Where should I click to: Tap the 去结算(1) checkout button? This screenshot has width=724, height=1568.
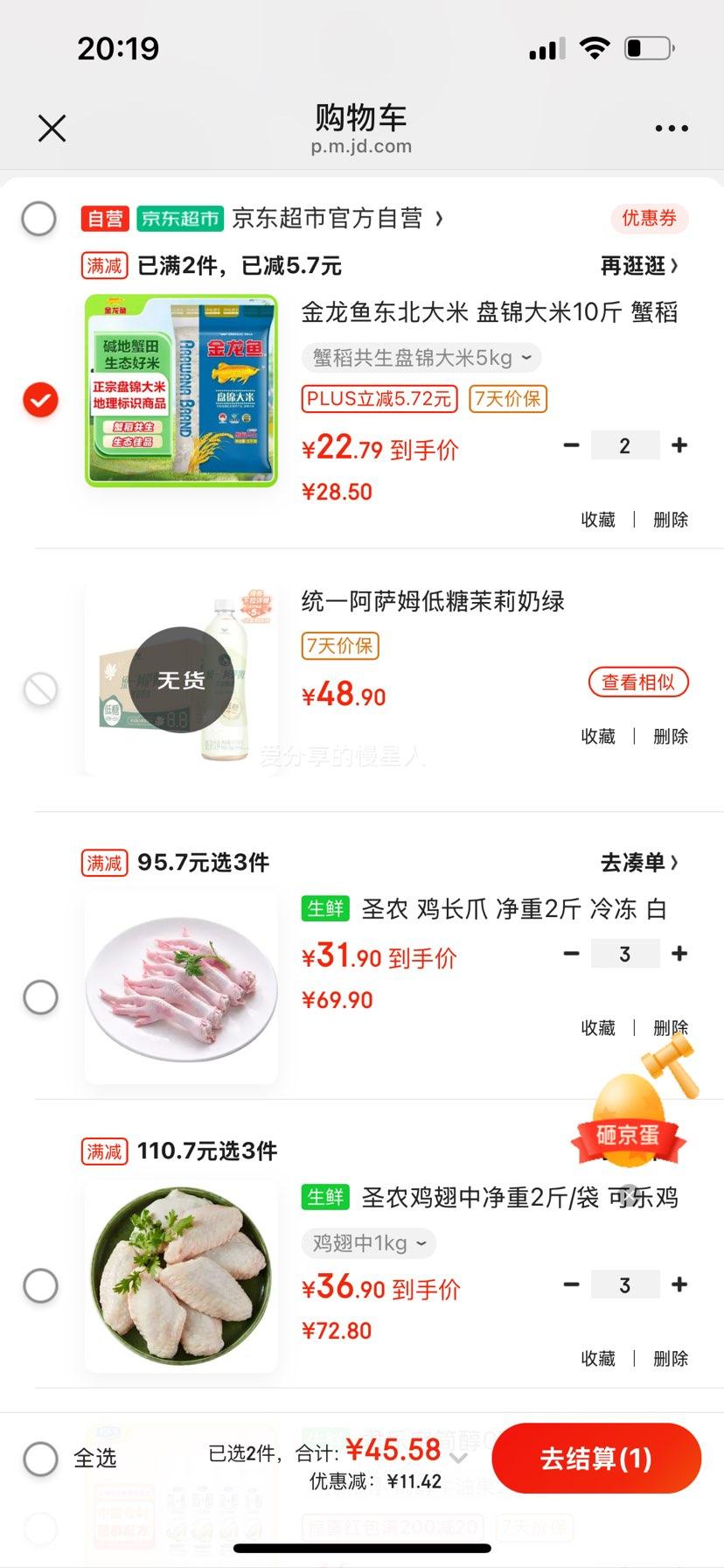tap(596, 1458)
